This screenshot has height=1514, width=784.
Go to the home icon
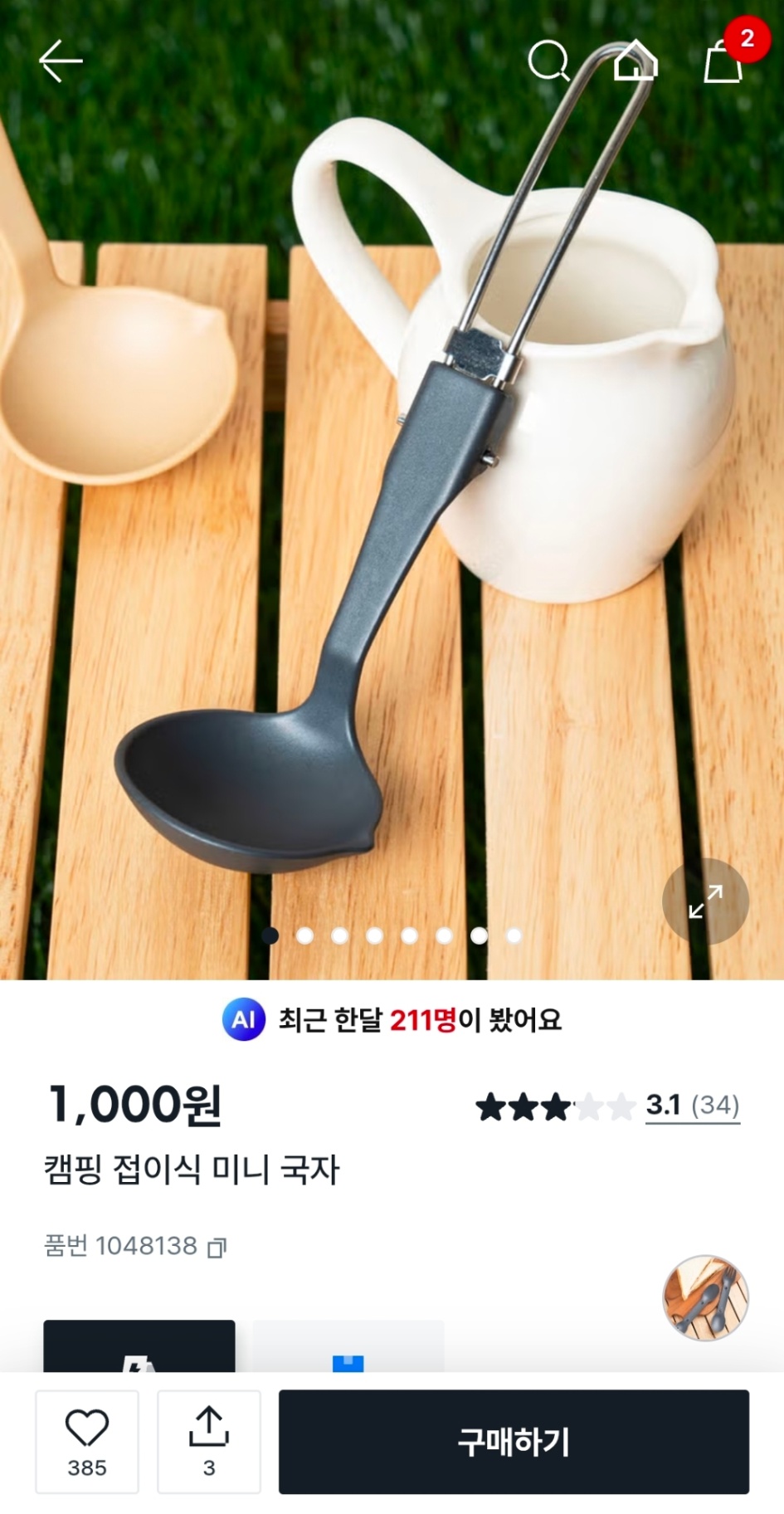(635, 61)
